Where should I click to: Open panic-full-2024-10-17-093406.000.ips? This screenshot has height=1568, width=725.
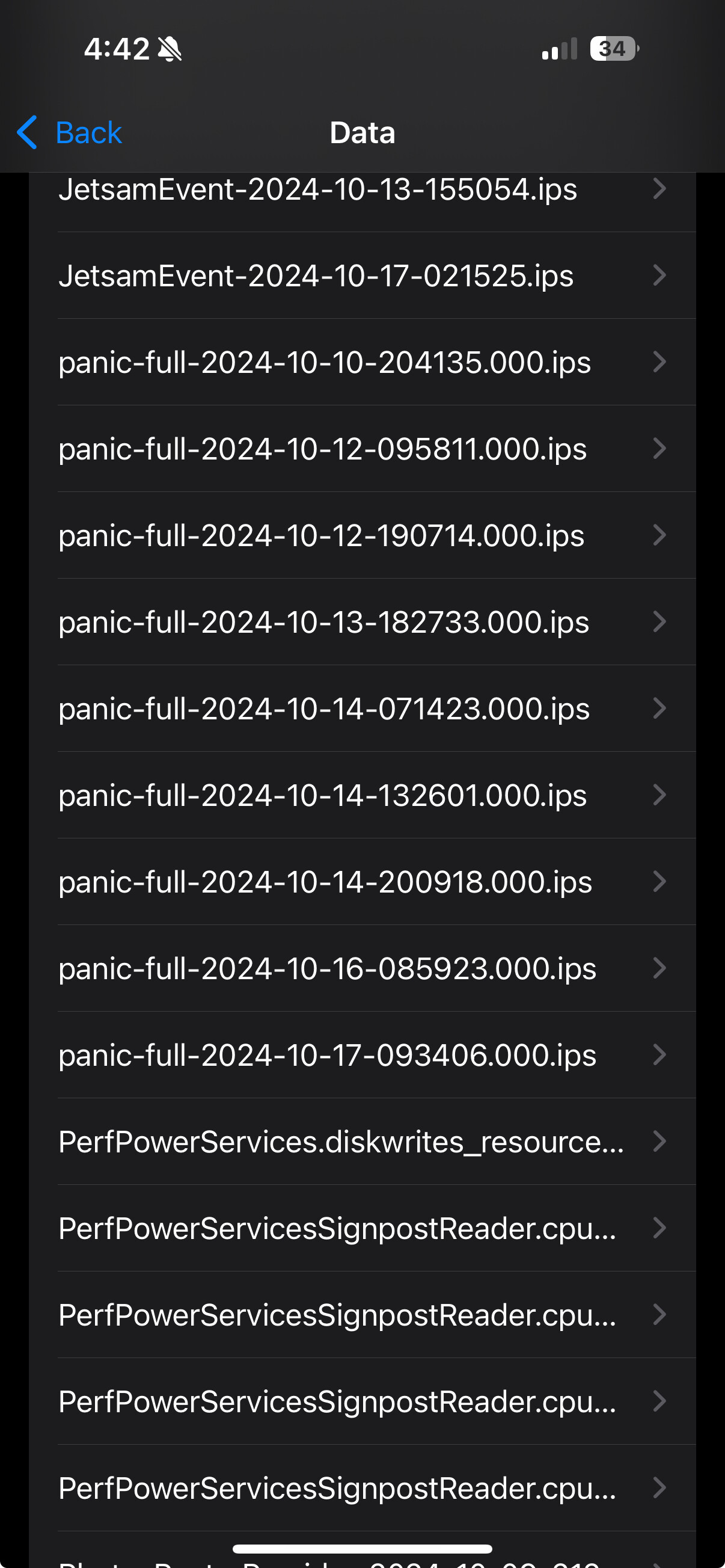(362, 1054)
